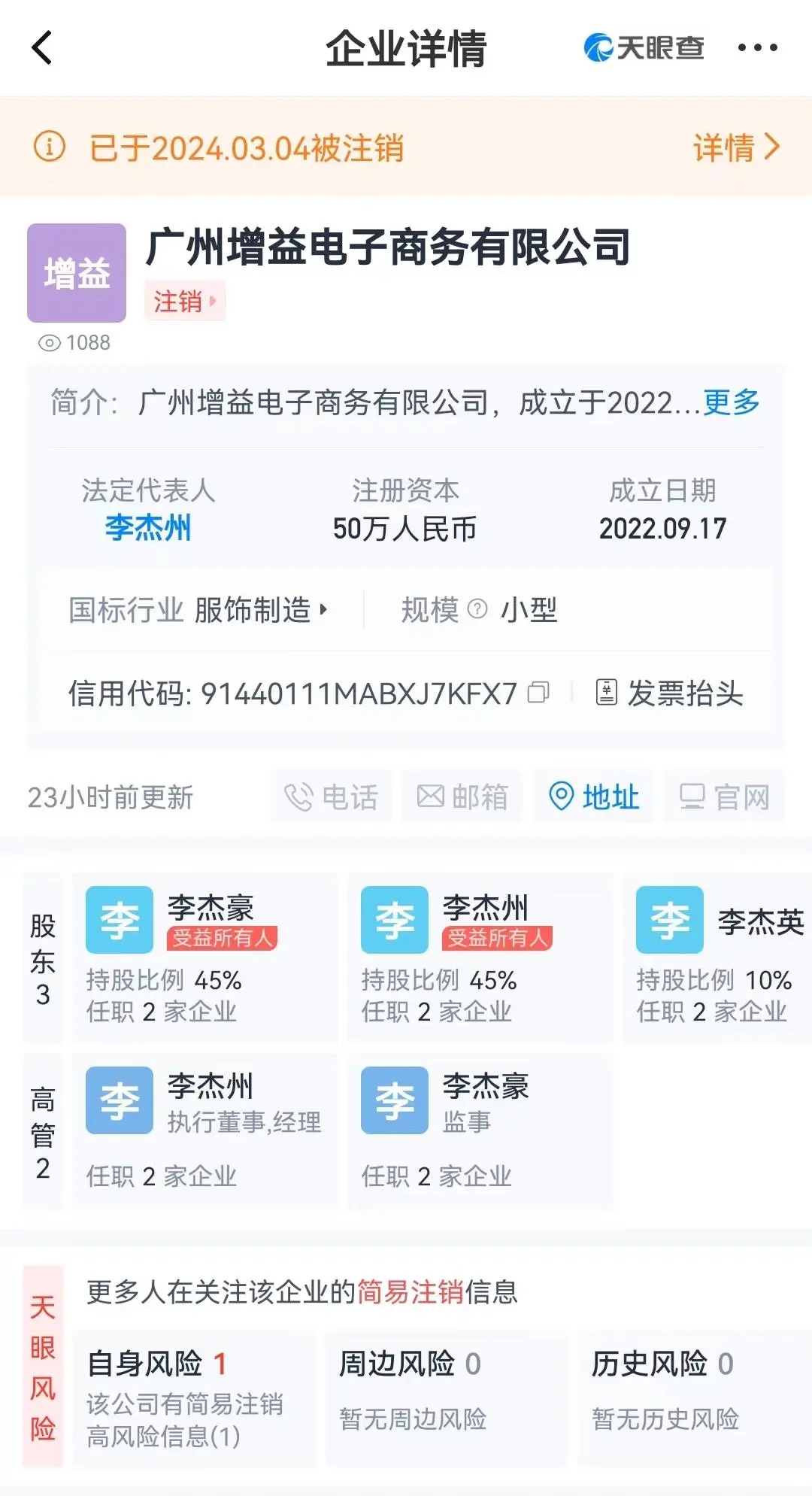
Task: Go back using the top-left arrow
Action: coord(42,47)
